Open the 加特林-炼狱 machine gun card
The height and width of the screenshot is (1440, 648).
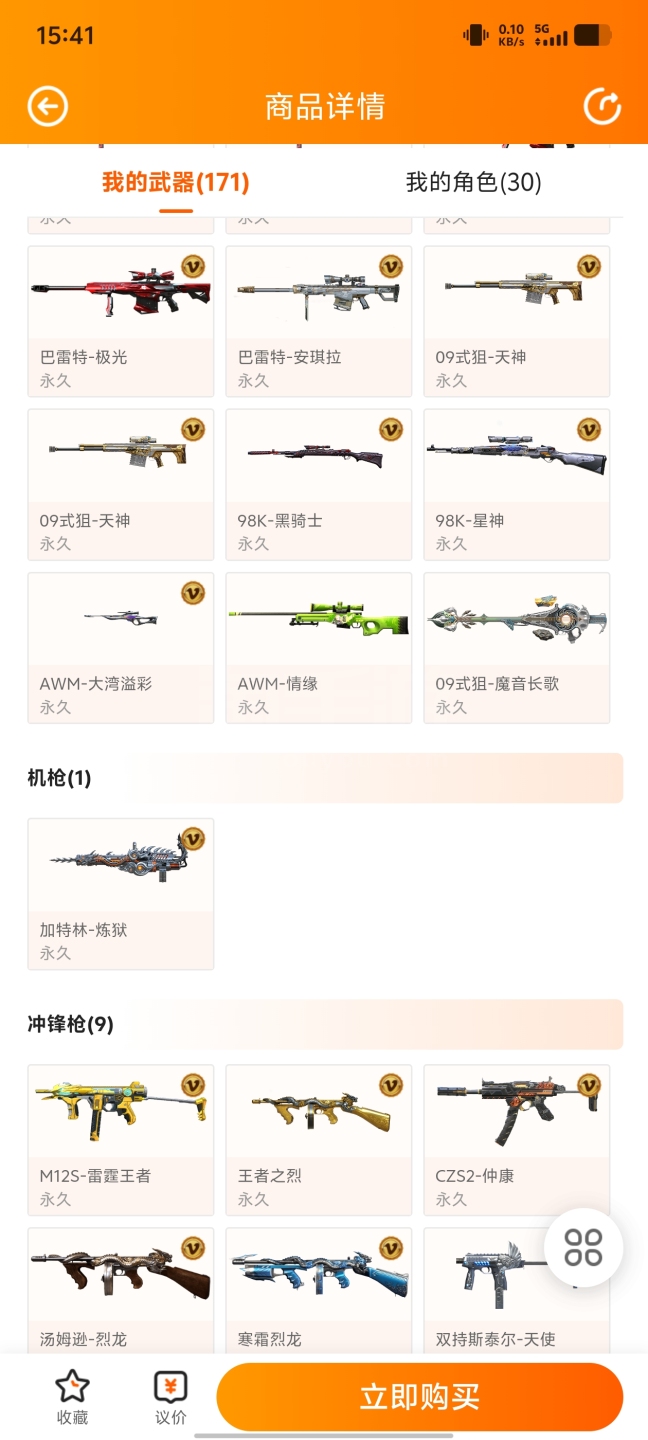point(121,894)
